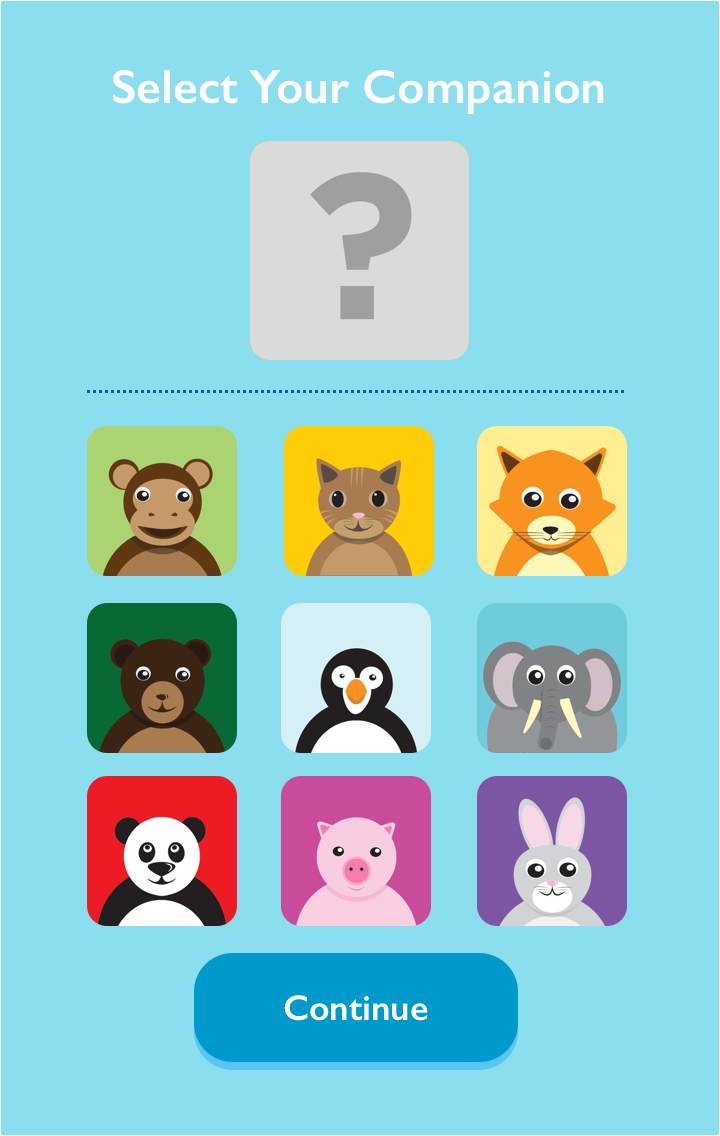Select the panda companion
This screenshot has width=720, height=1136.
click(x=162, y=851)
